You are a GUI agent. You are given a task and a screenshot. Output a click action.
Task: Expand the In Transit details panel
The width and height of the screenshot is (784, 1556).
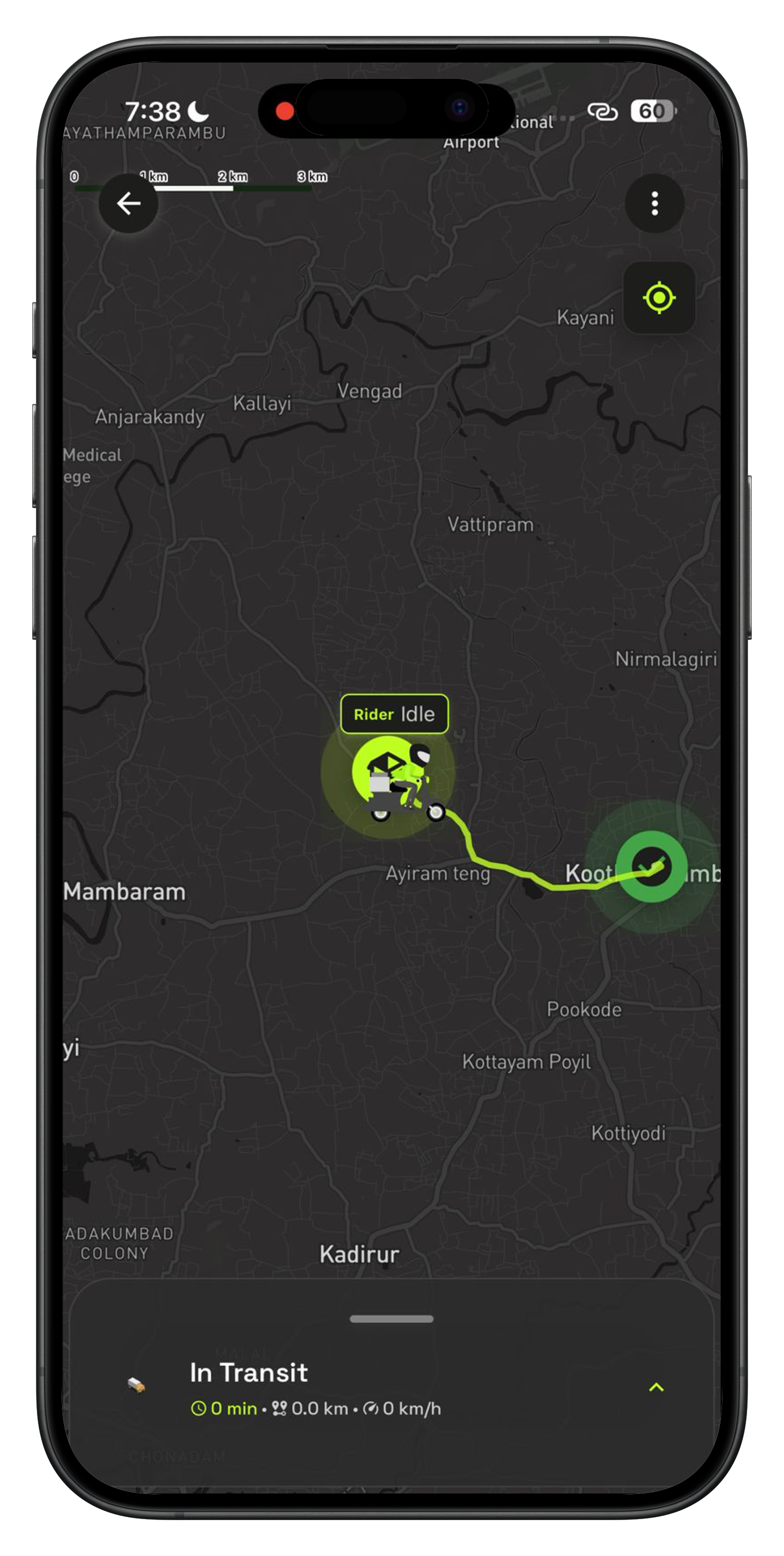(x=656, y=1387)
